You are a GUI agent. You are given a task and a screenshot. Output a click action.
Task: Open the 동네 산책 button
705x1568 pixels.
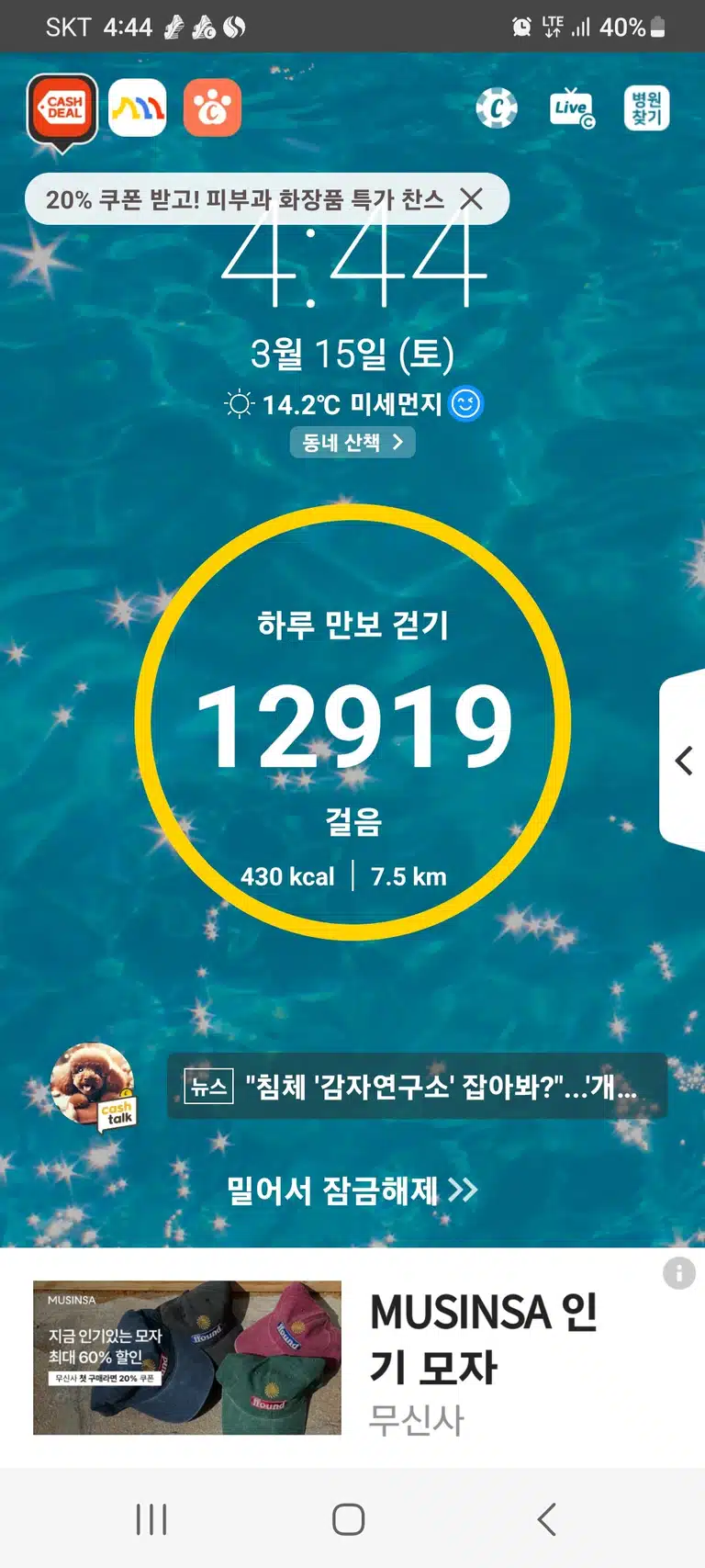tap(352, 443)
